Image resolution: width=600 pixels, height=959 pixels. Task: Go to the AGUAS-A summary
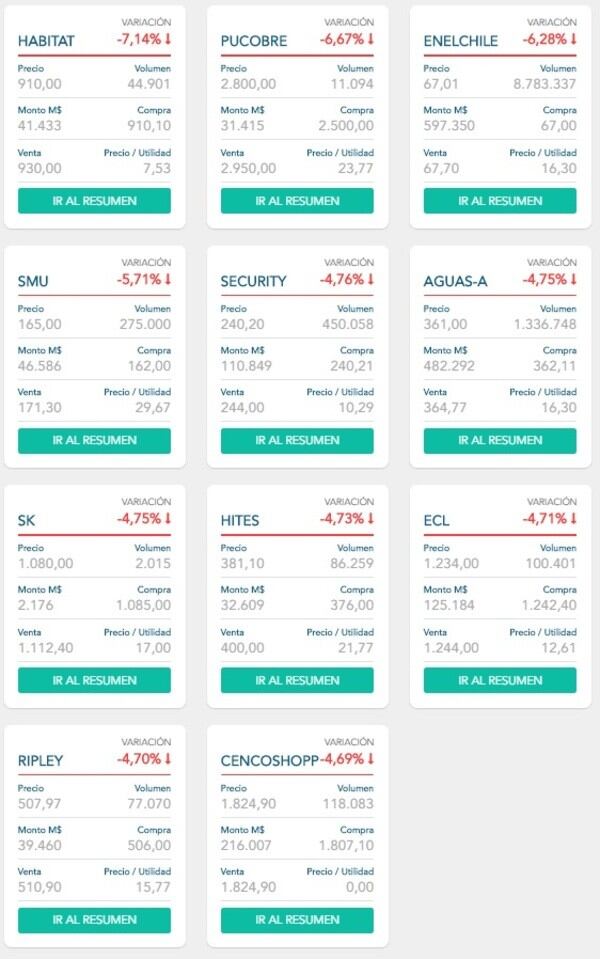tap(500, 440)
